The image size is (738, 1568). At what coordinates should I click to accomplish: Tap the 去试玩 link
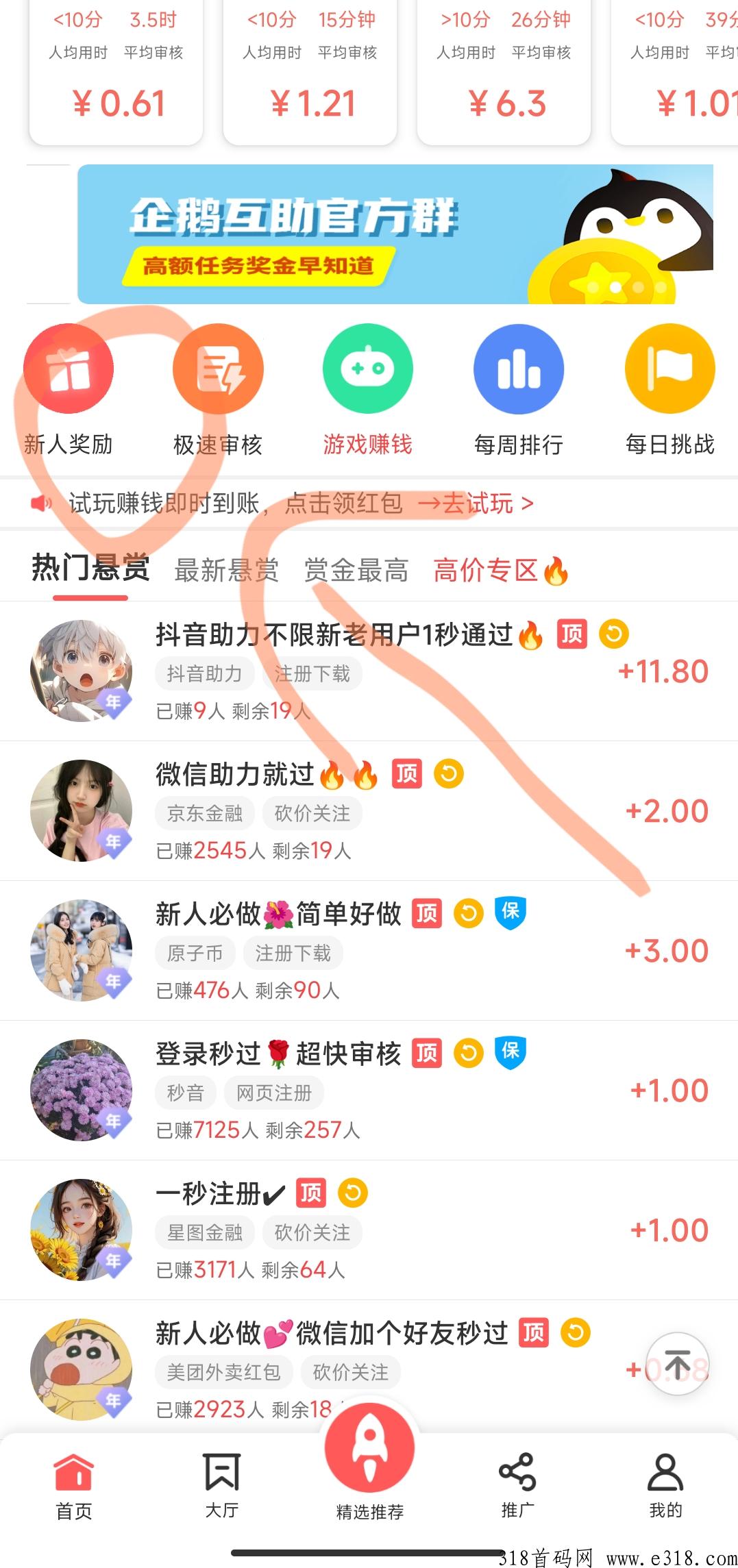(476, 503)
